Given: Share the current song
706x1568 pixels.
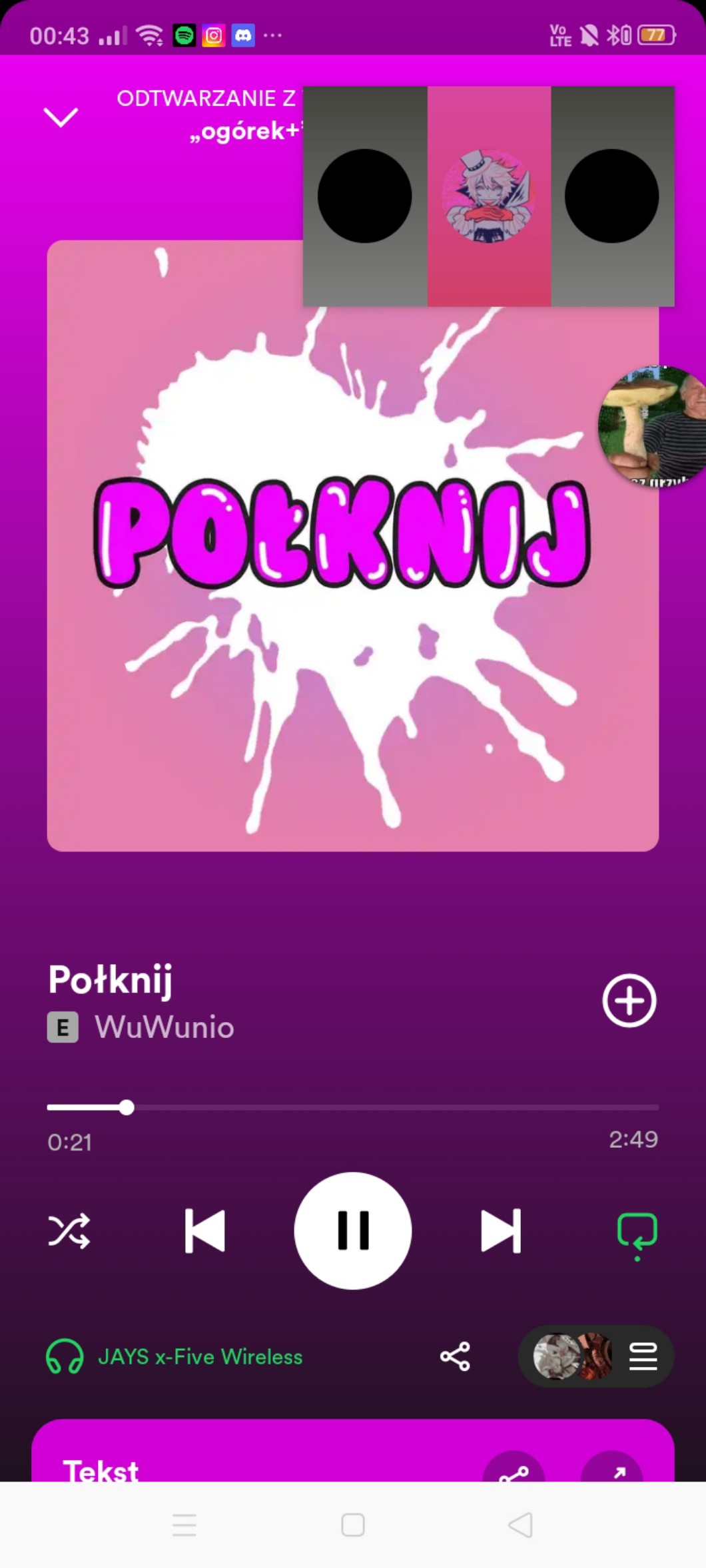Looking at the screenshot, I should pyautogui.click(x=455, y=1356).
